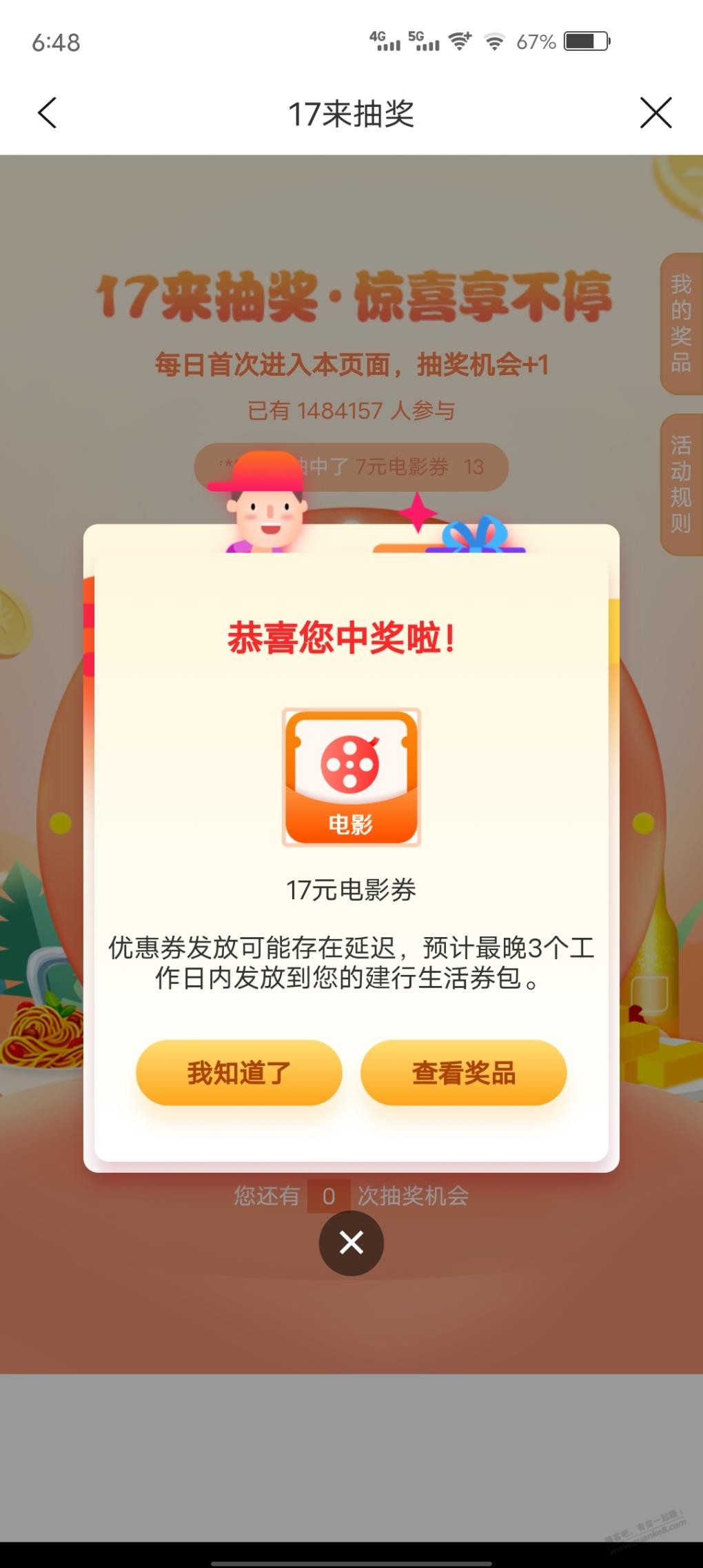Close the page with the top-right X
Screen dimensions: 703x1568
(655, 113)
